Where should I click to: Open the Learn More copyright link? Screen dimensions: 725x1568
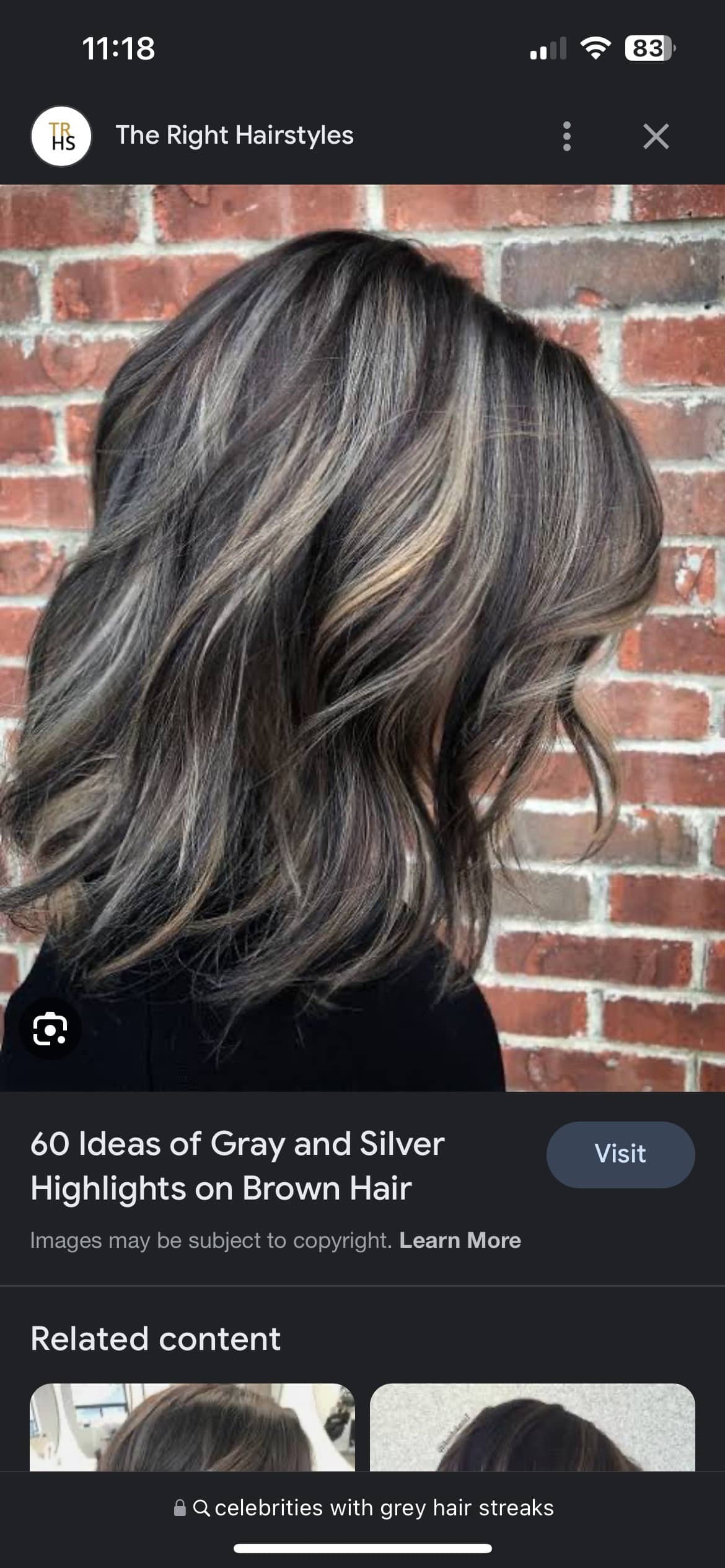pos(460,1240)
